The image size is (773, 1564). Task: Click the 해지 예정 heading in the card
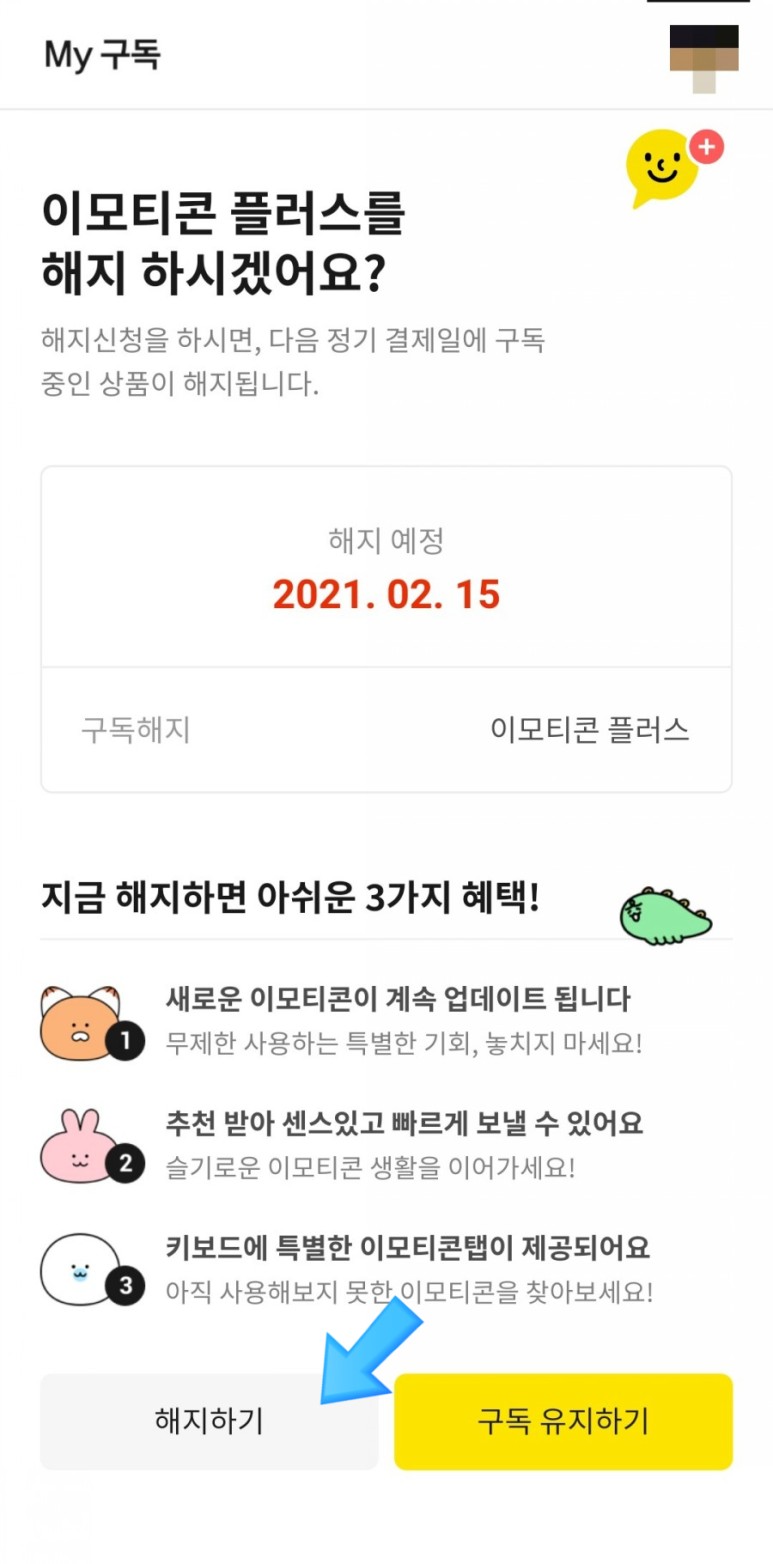coord(386,537)
